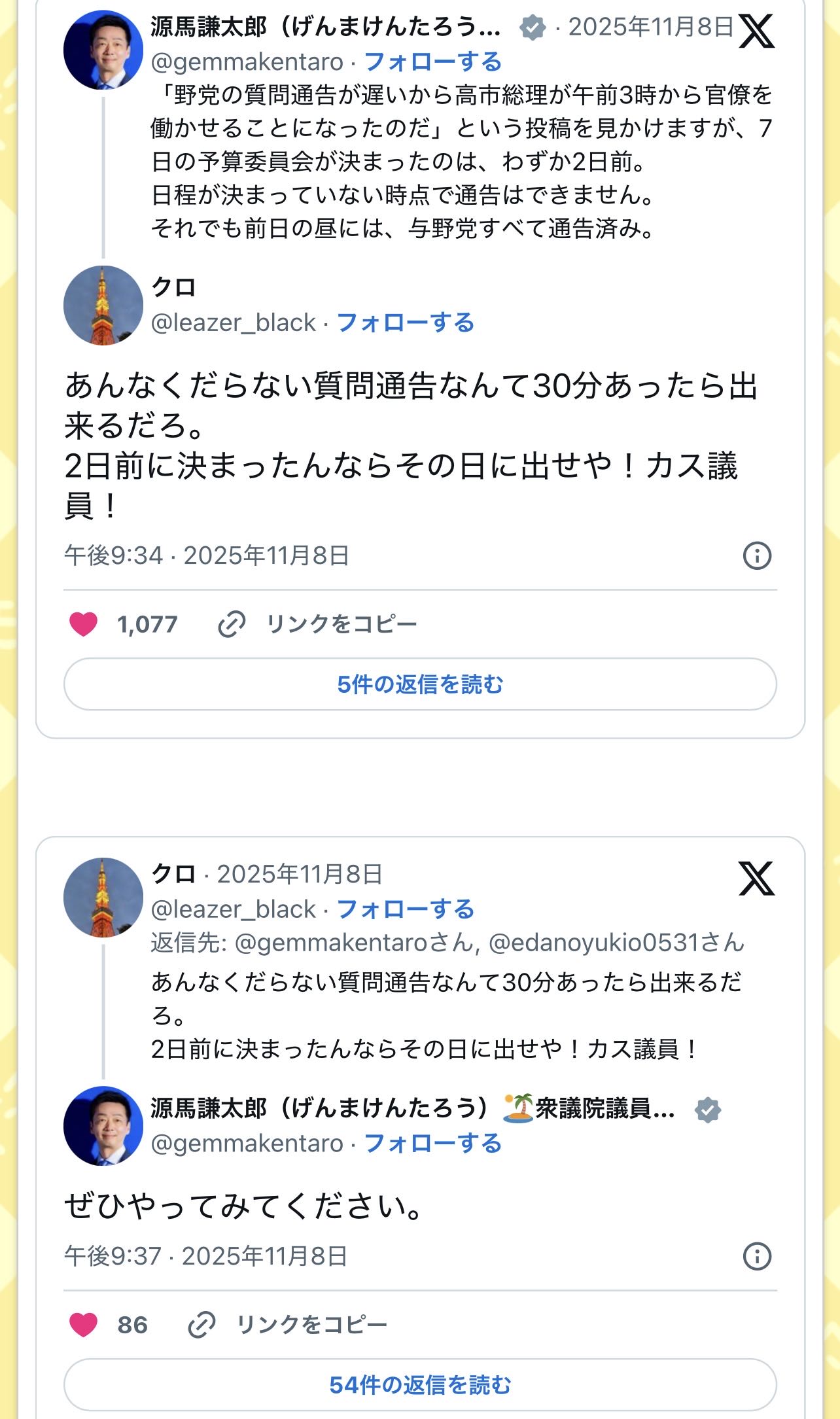Open the info icon beside 午後9:37
Image resolution: width=840 pixels, height=1419 pixels.
pos(757,1257)
